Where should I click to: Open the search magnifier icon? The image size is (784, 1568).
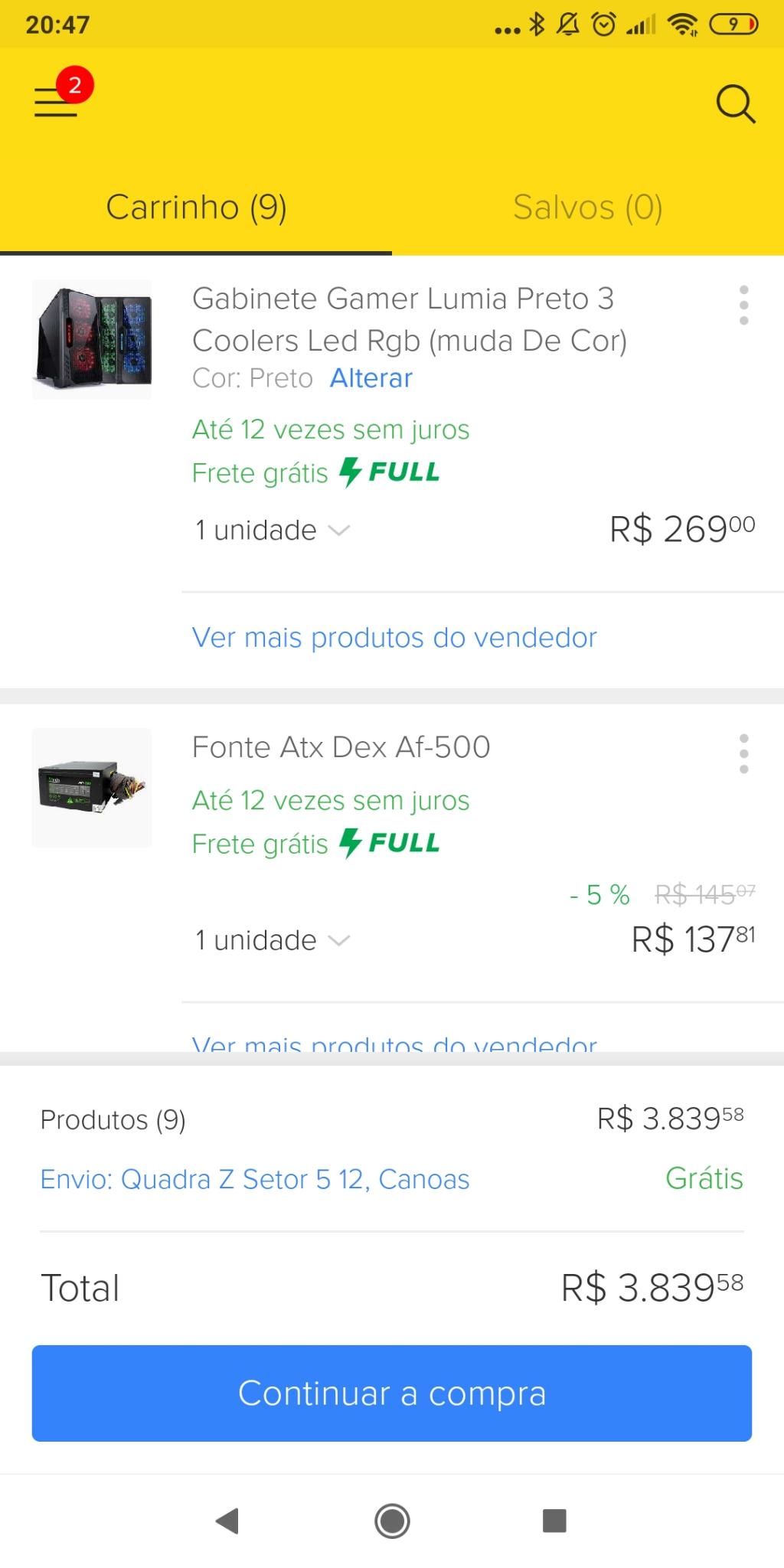[x=736, y=104]
